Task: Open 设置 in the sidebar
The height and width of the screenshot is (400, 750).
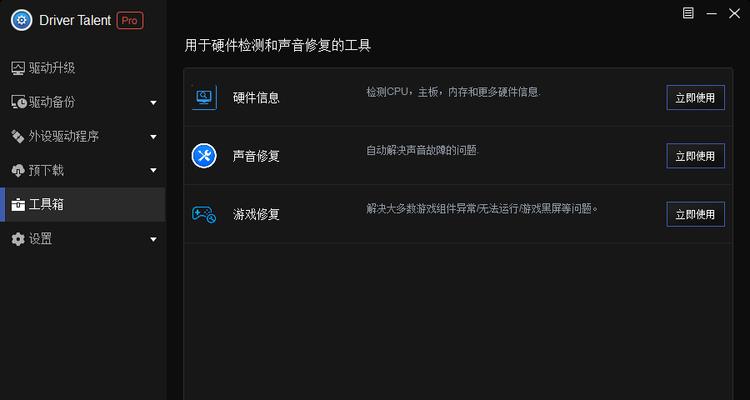Action: coord(40,239)
